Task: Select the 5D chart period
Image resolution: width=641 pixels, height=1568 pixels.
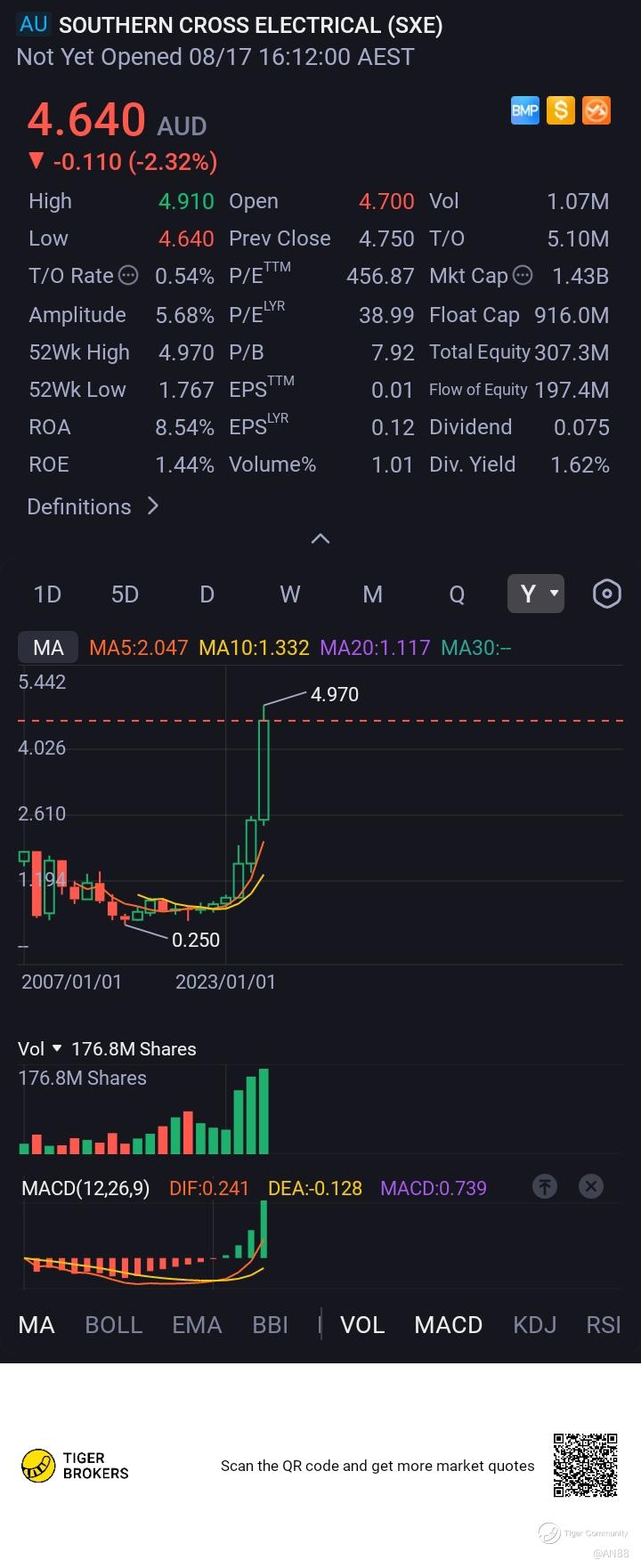Action: pyautogui.click(x=125, y=594)
